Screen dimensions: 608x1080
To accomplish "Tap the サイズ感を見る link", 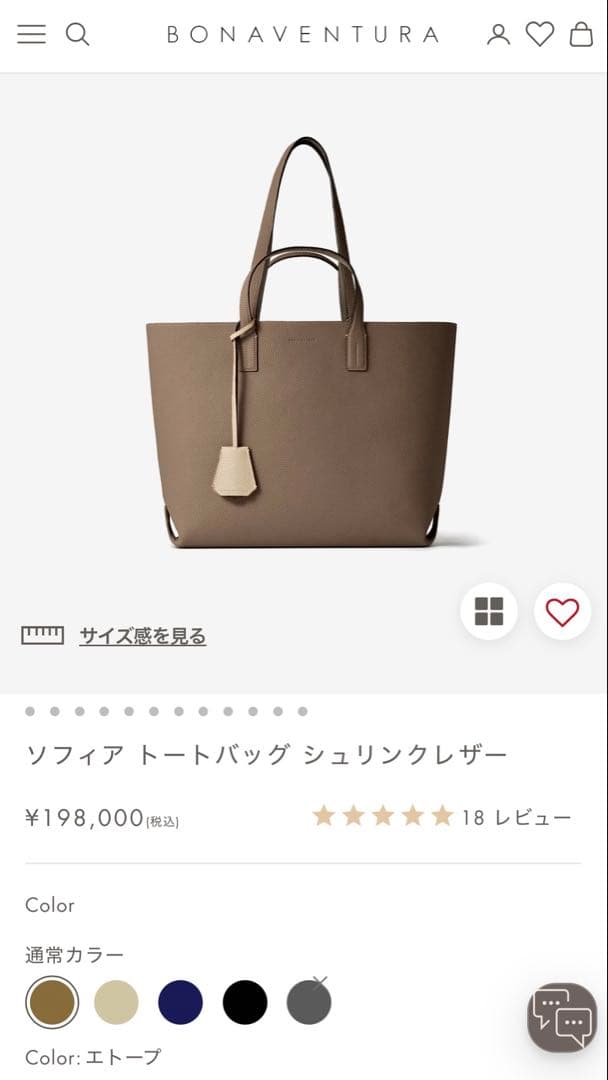I will pyautogui.click(x=142, y=636).
